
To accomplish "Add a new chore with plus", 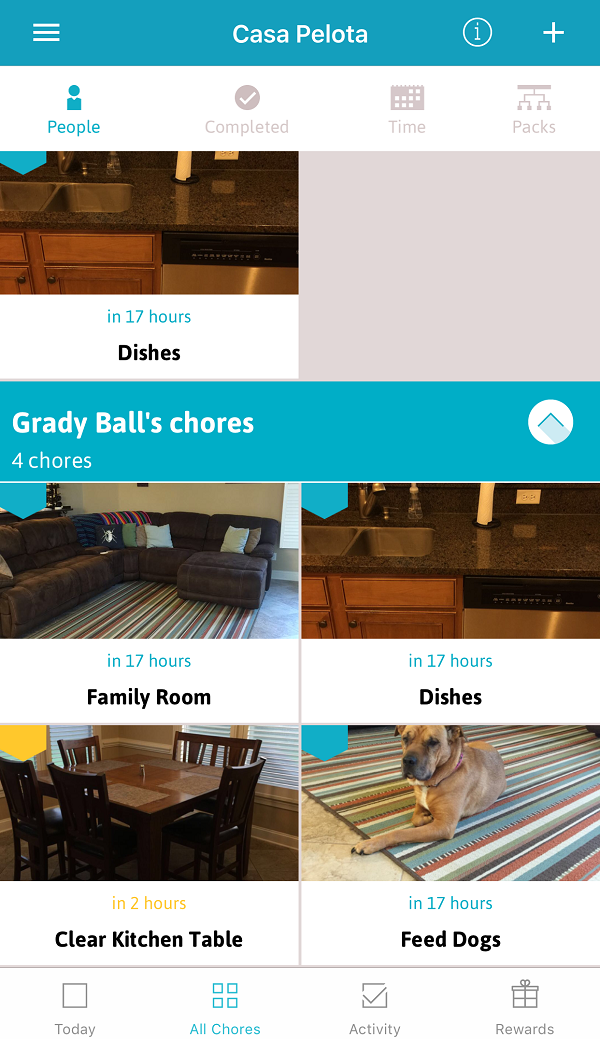I will 553,33.
